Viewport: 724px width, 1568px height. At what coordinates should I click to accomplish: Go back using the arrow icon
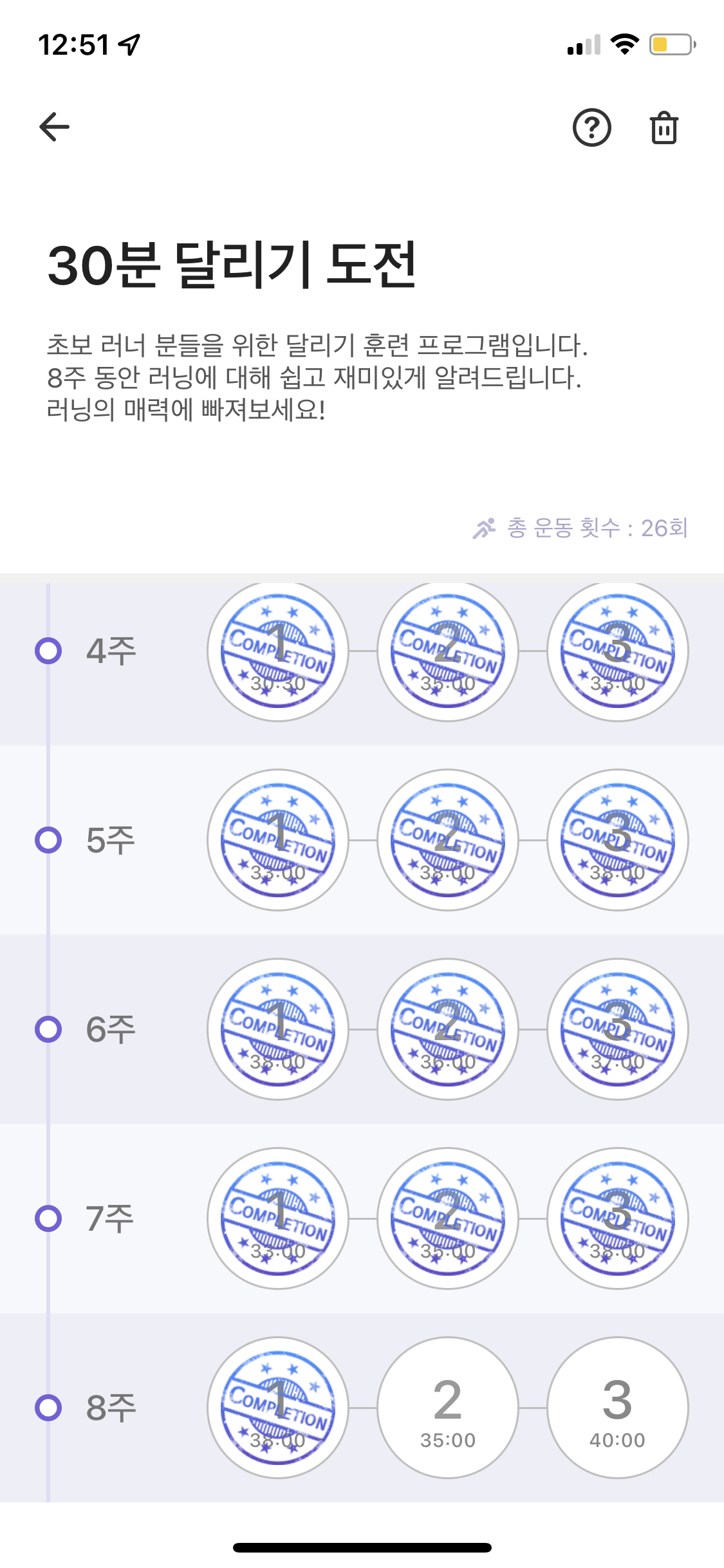pos(55,127)
